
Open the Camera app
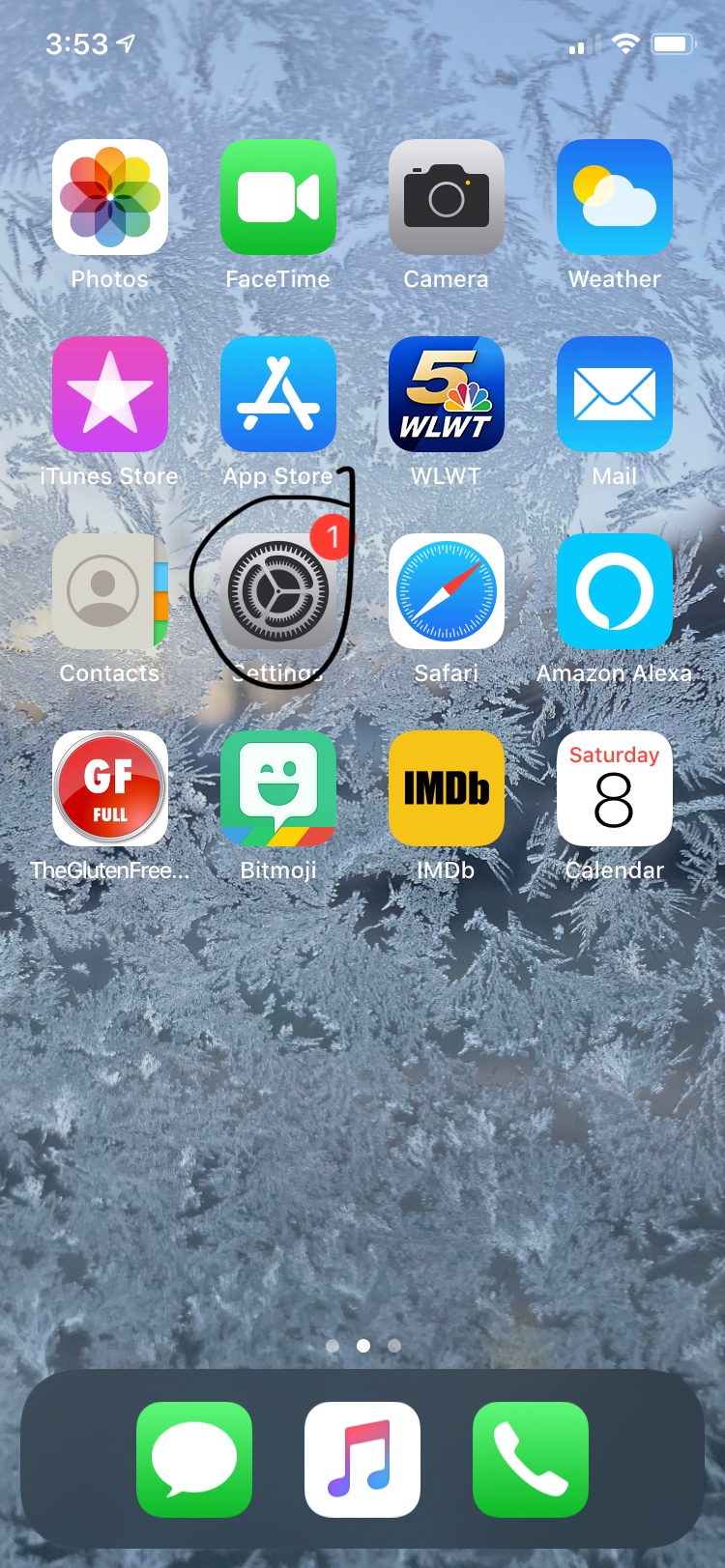coord(447,197)
